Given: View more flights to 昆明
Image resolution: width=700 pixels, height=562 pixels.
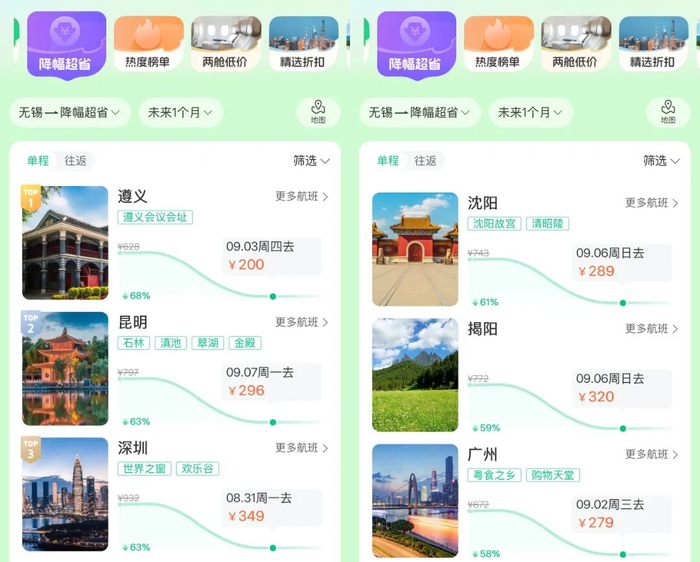Looking at the screenshot, I should pyautogui.click(x=302, y=322).
